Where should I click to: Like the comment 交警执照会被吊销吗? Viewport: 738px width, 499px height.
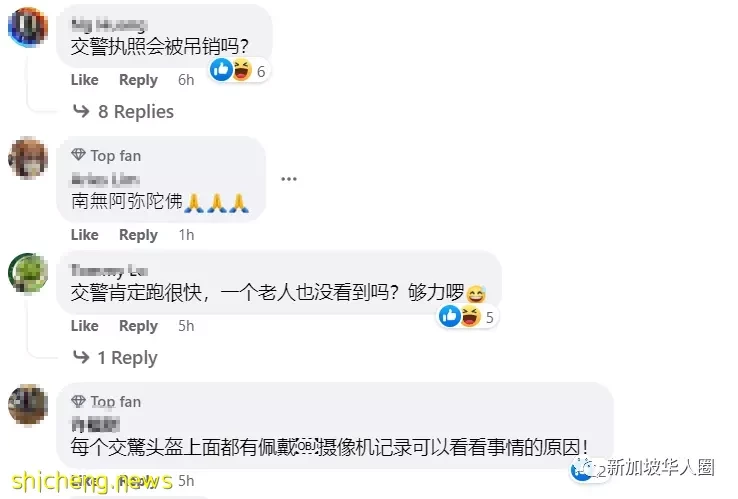point(84,80)
